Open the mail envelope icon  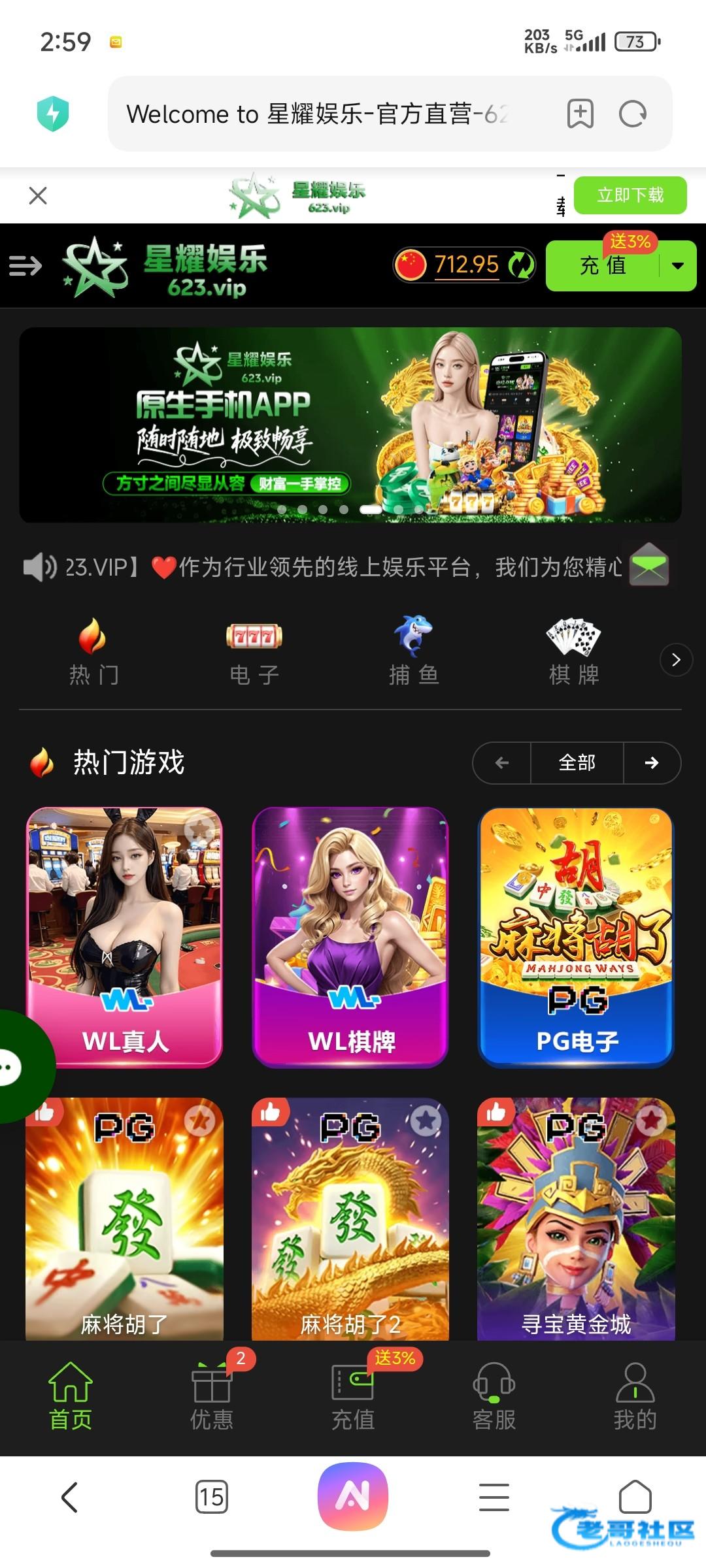point(648,565)
